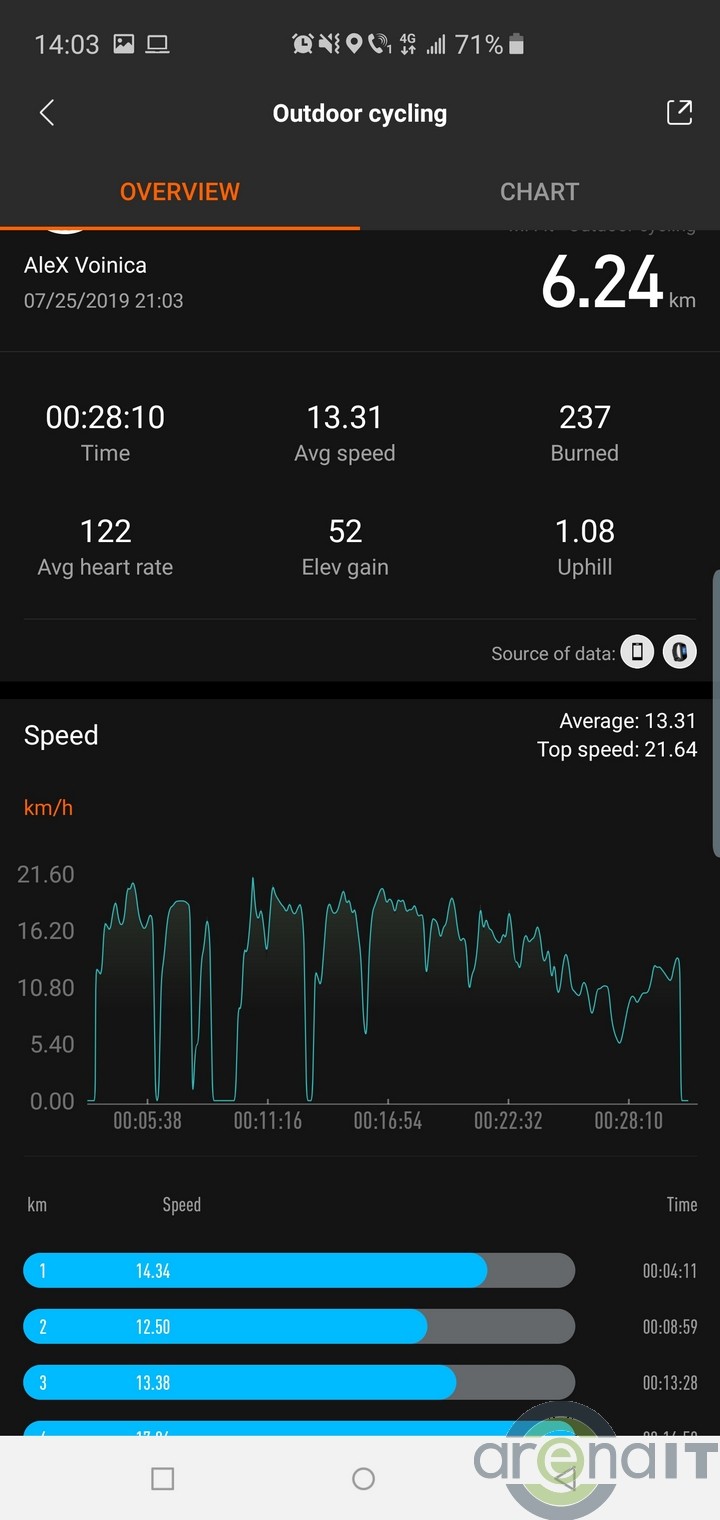Go back from Outdoor cycling
720x1520 pixels.
tap(47, 113)
